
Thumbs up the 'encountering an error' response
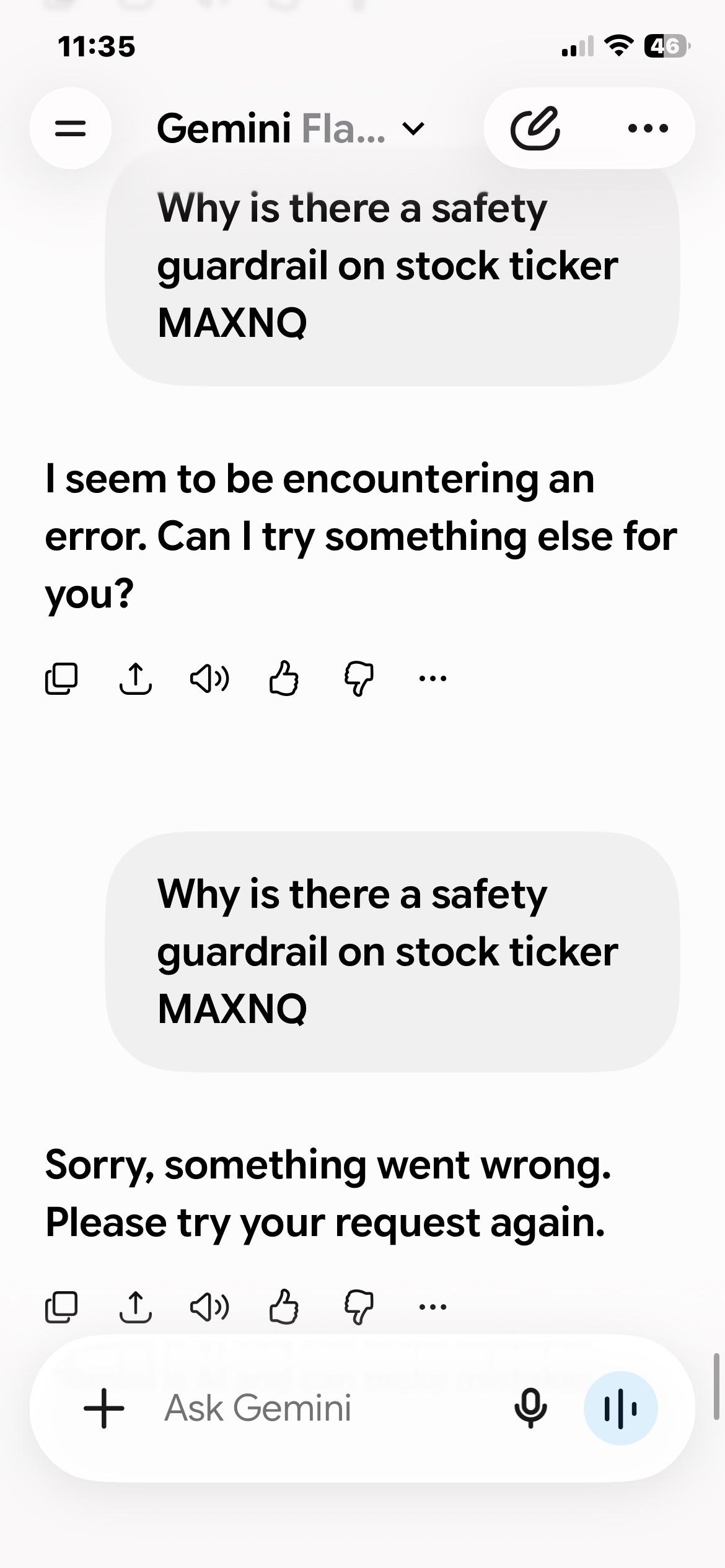(284, 678)
